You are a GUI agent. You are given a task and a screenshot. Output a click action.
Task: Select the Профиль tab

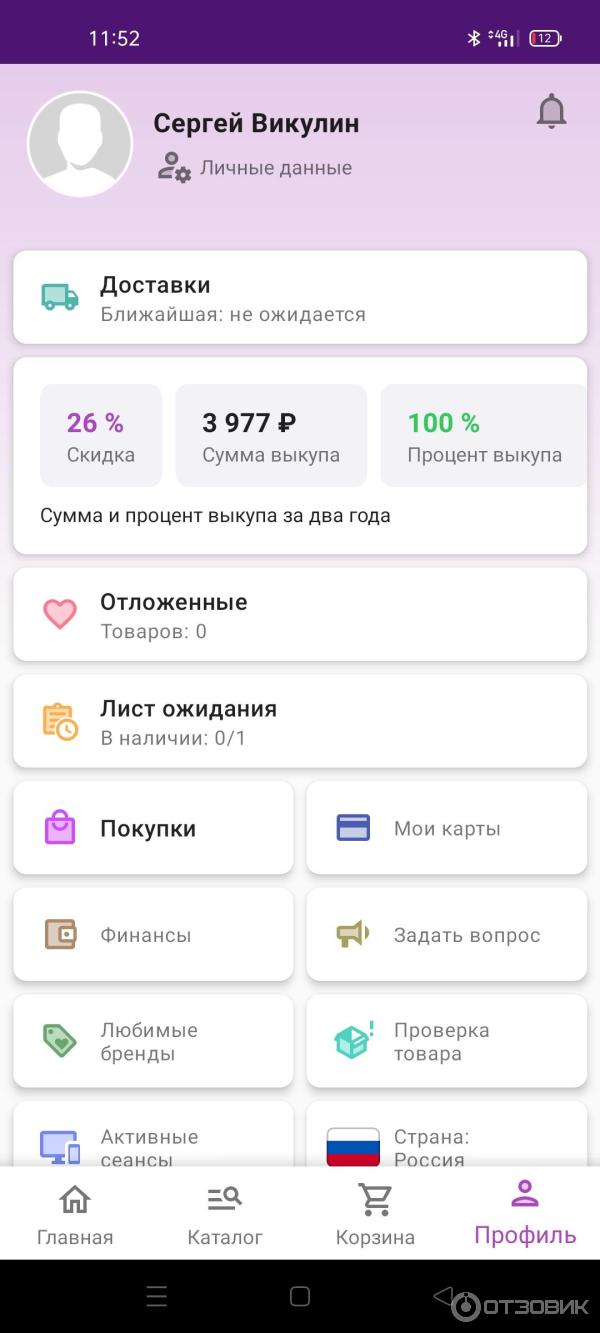525,1214
